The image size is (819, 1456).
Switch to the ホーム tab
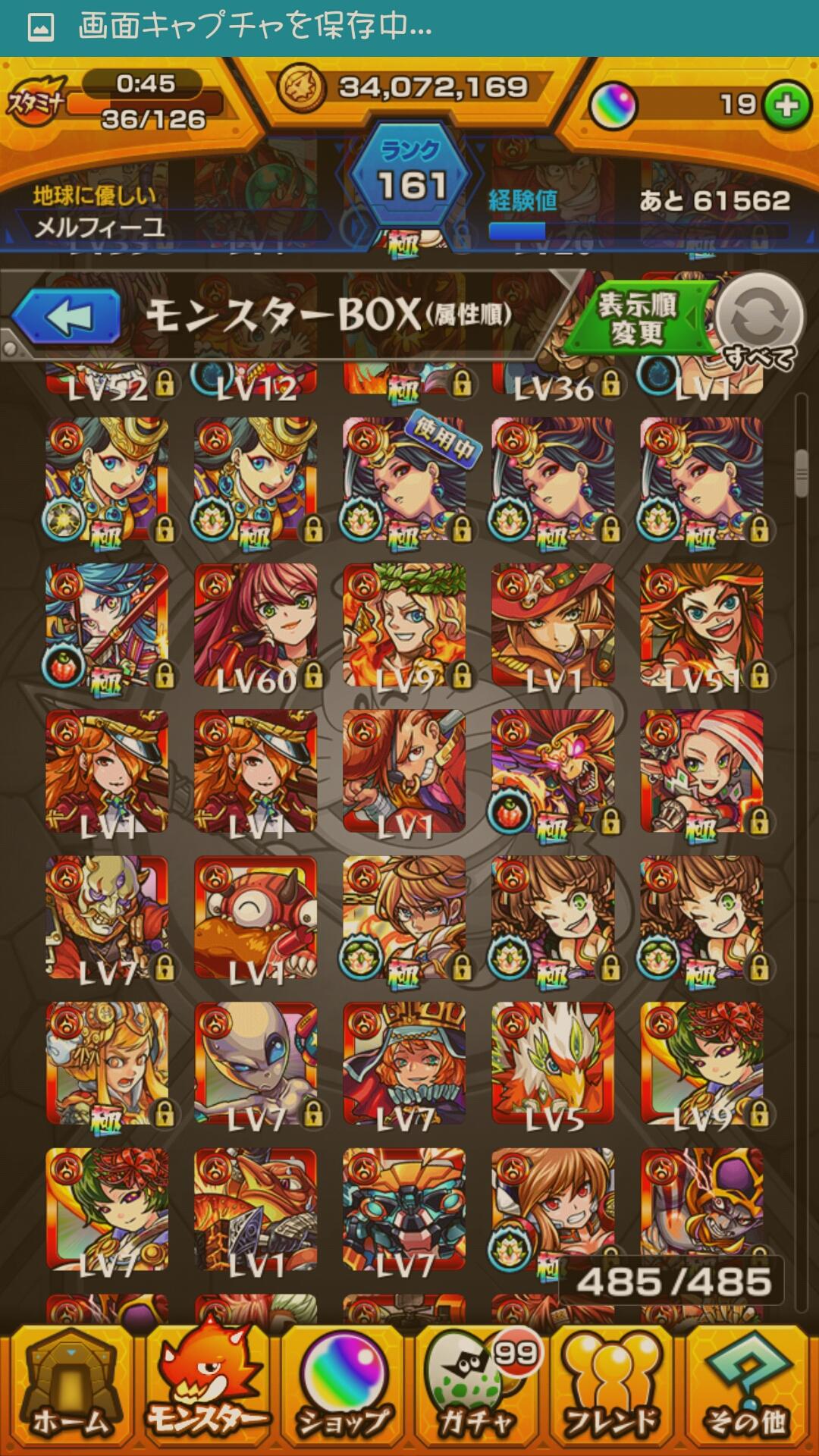coord(69,1389)
